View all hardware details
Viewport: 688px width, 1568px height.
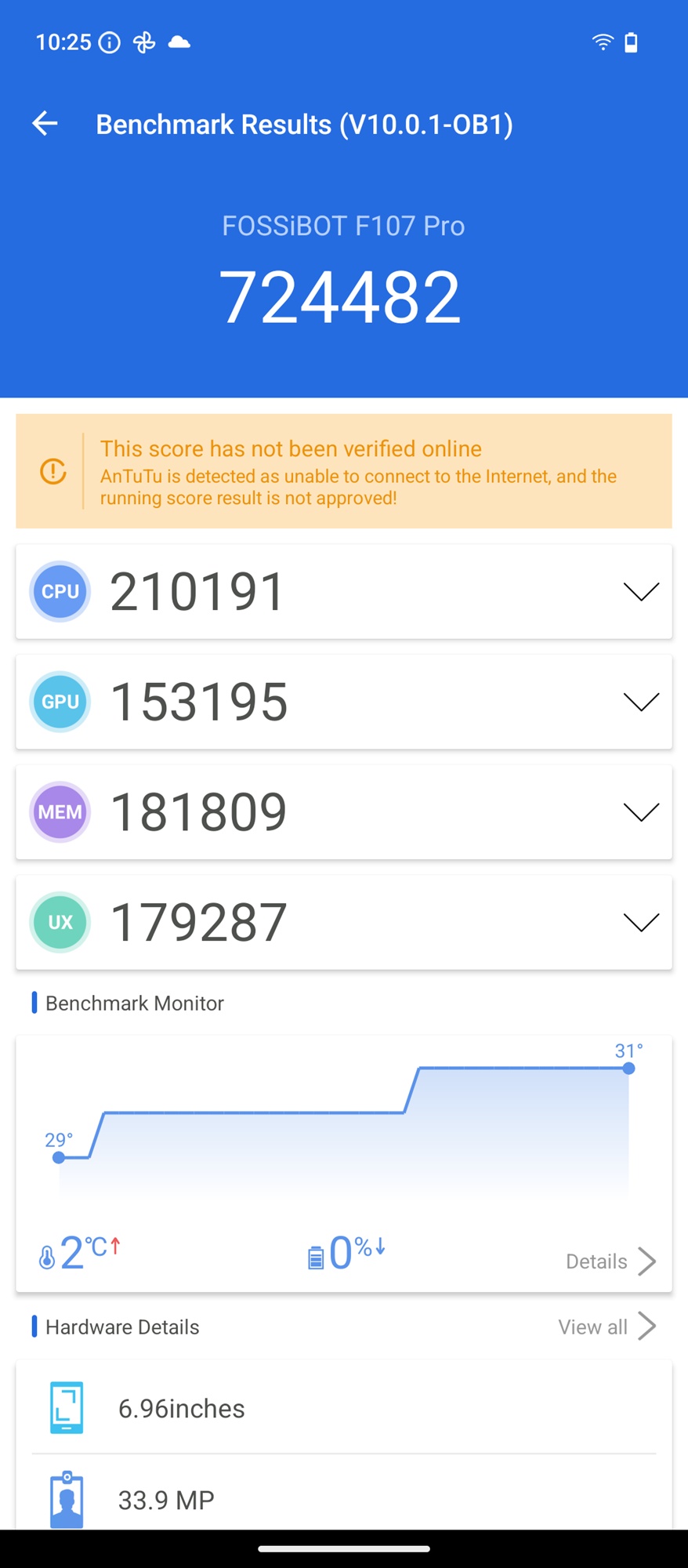coord(607,1327)
